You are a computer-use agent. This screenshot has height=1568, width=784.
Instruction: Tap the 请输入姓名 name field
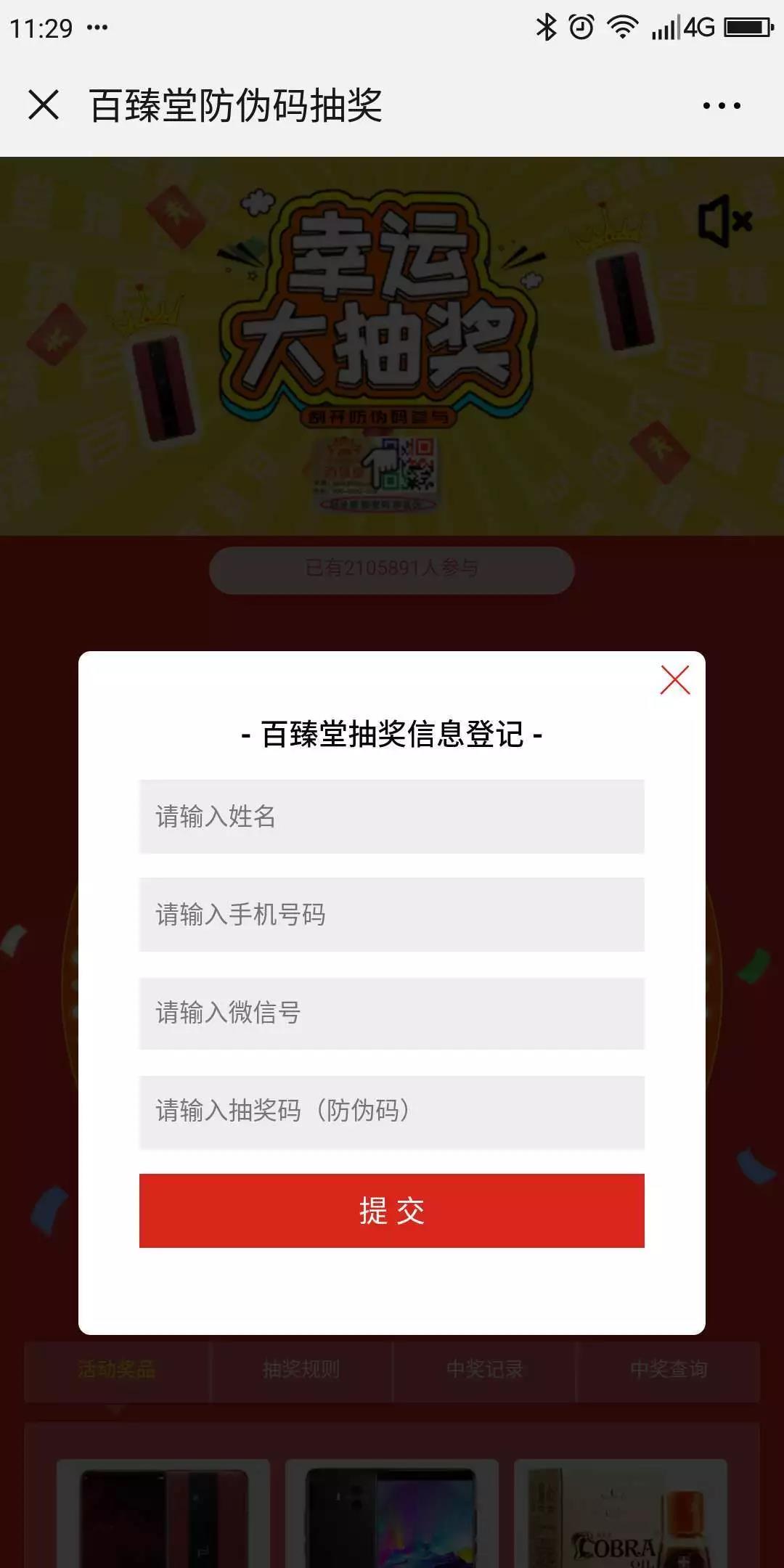(391, 817)
